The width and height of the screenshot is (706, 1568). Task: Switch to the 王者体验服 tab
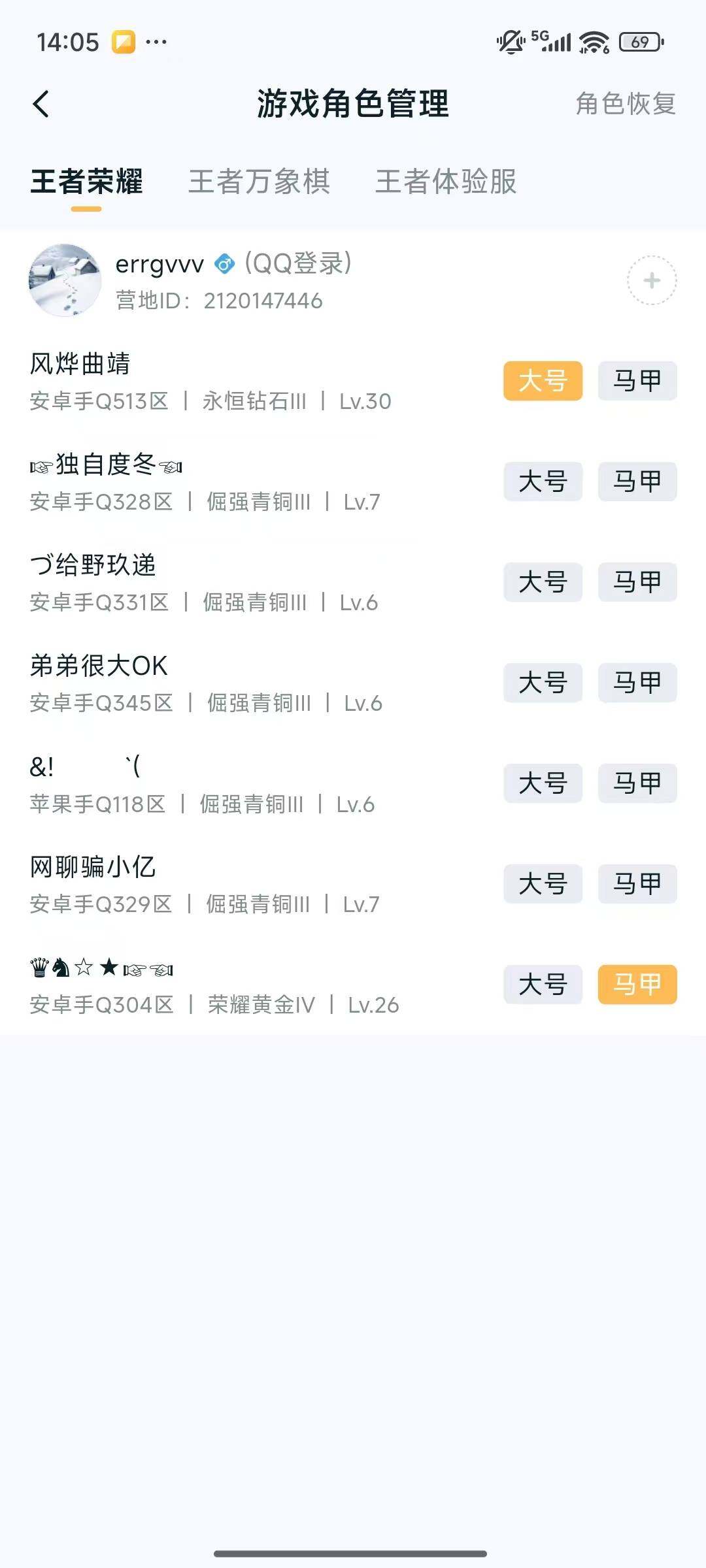tap(446, 183)
